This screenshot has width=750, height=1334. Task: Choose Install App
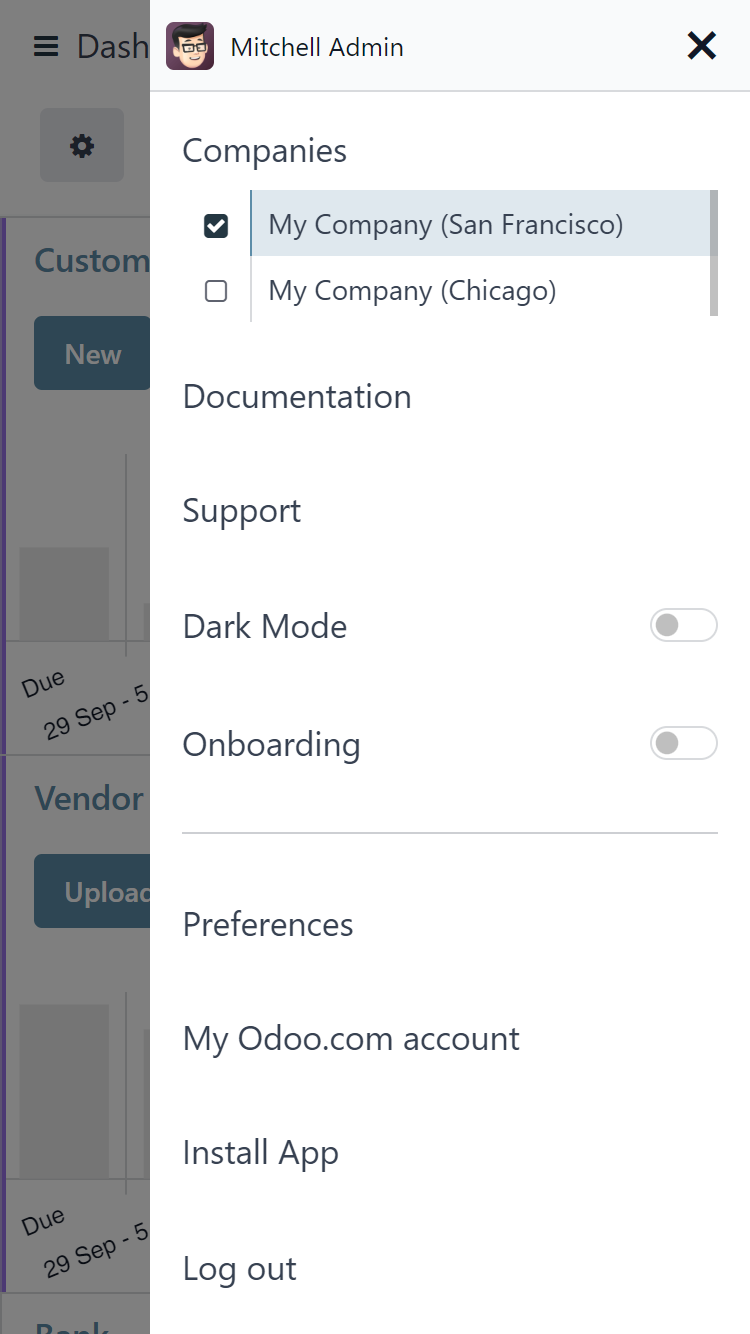point(261,1153)
